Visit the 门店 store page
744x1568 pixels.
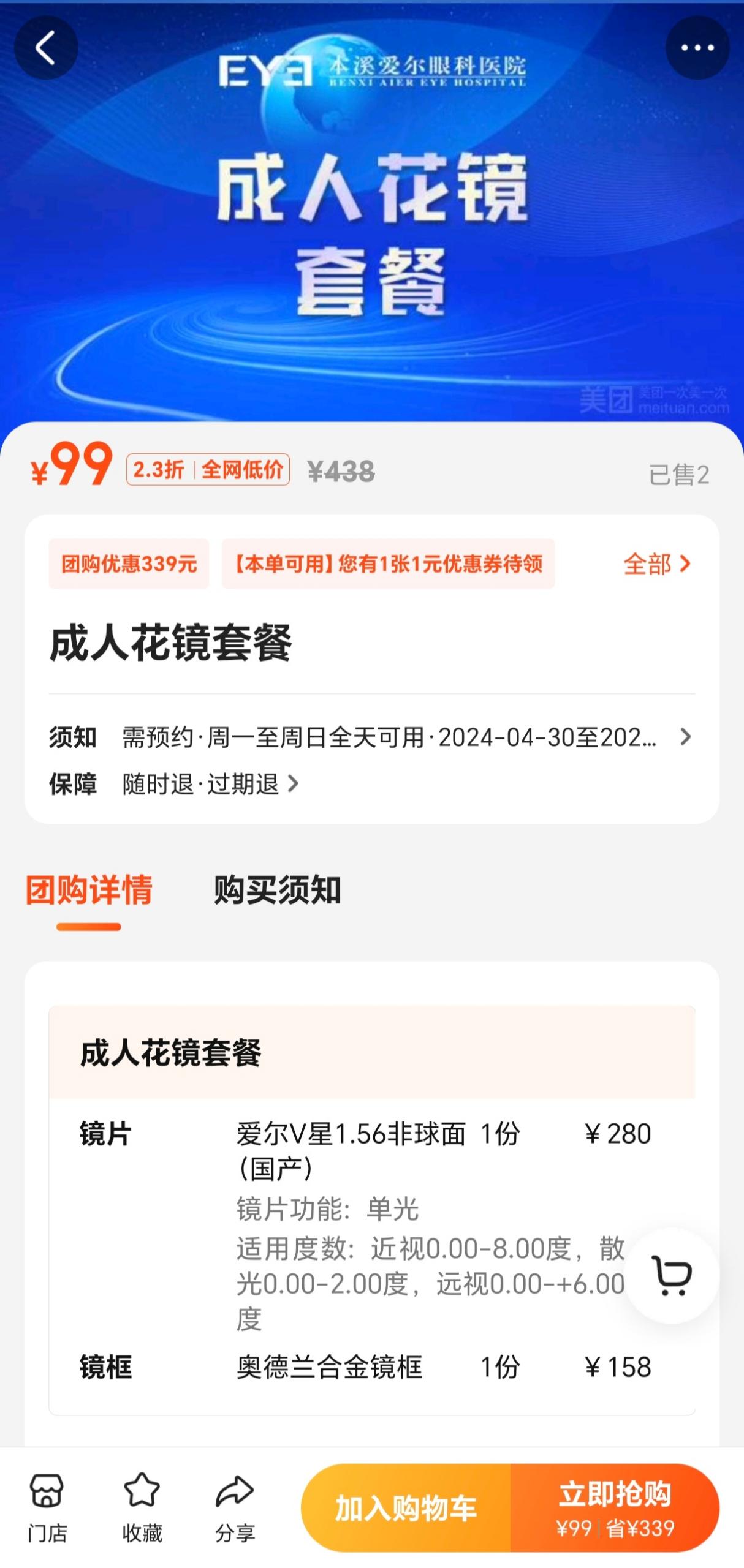point(47,1507)
